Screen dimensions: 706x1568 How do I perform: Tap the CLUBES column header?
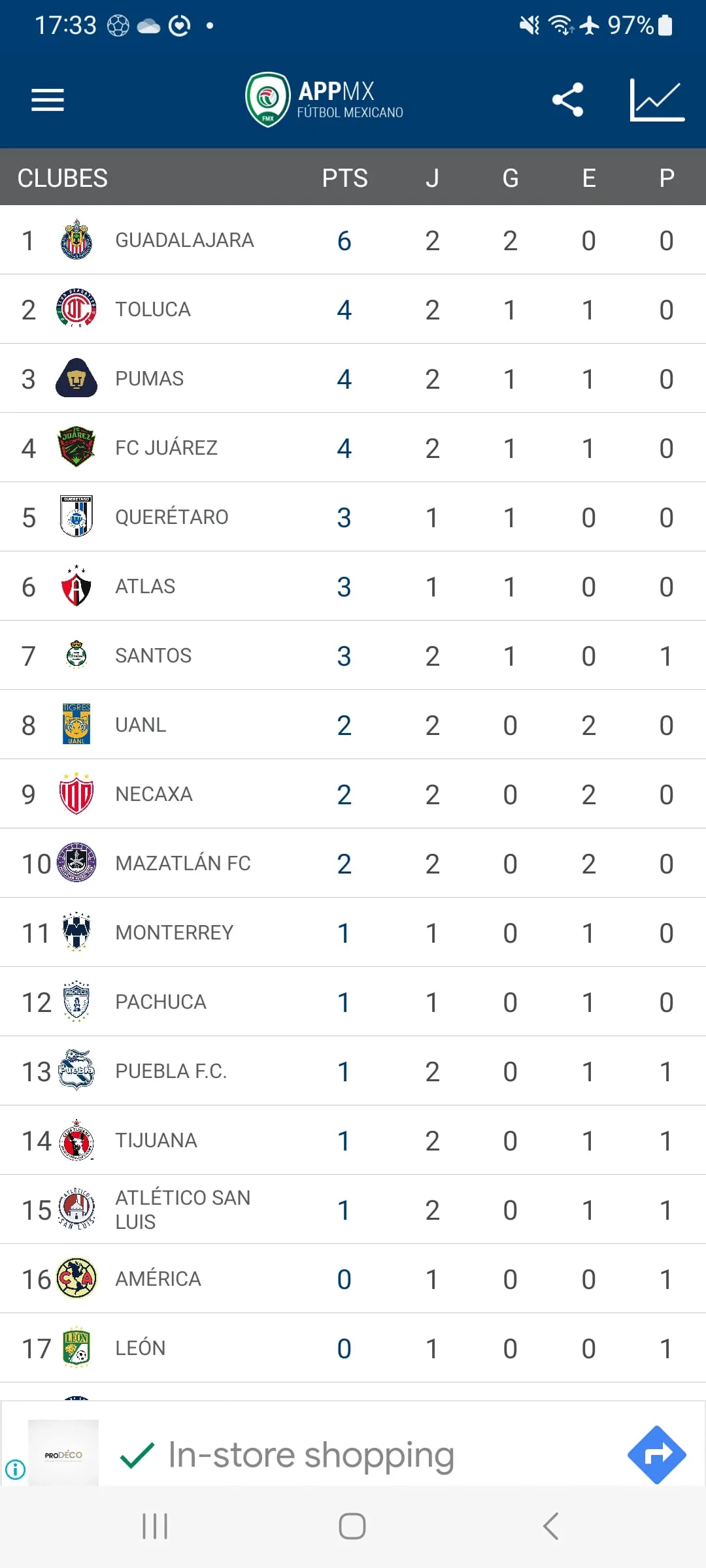pos(63,177)
